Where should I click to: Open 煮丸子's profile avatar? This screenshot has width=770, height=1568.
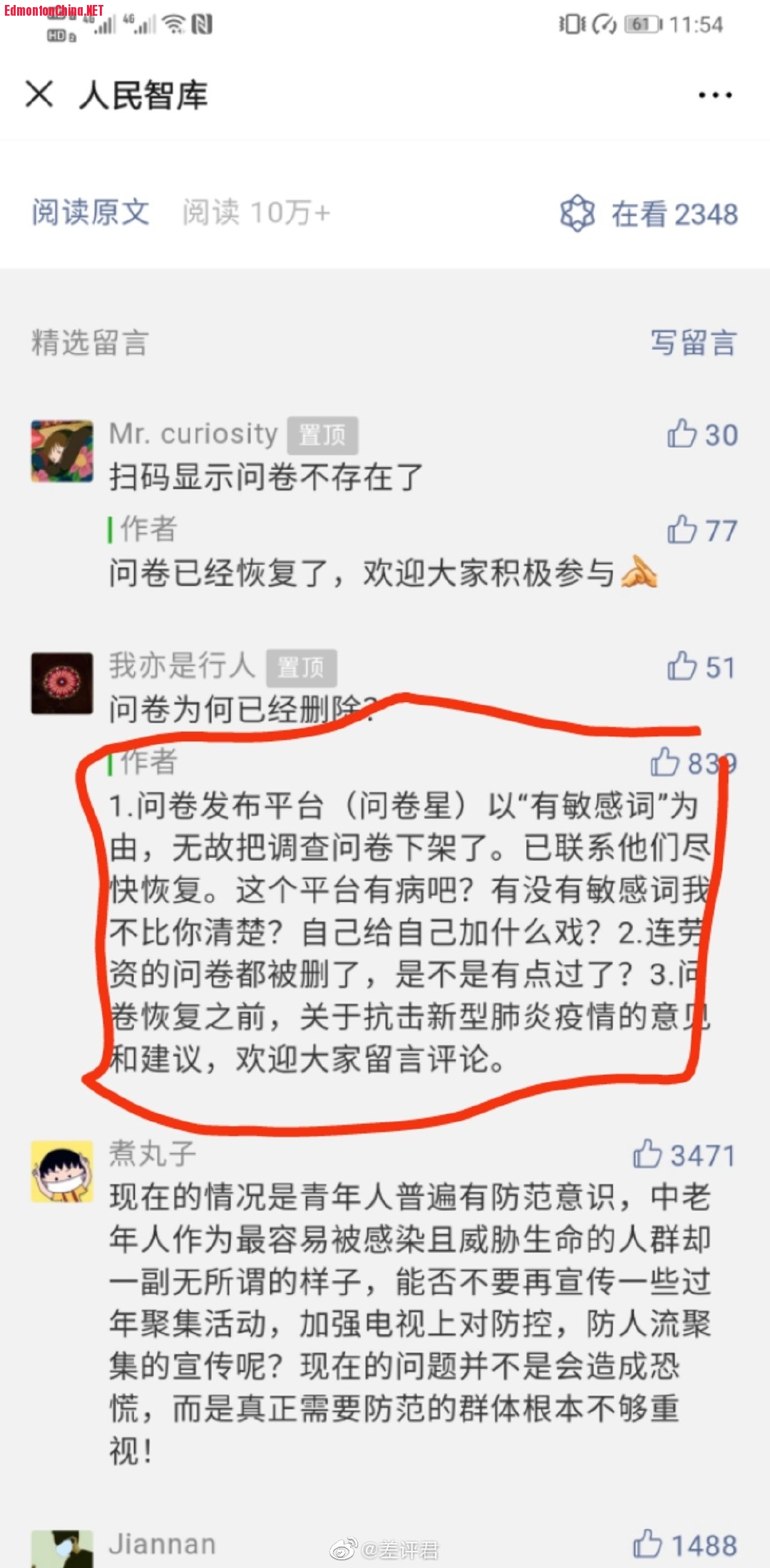click(x=62, y=1171)
